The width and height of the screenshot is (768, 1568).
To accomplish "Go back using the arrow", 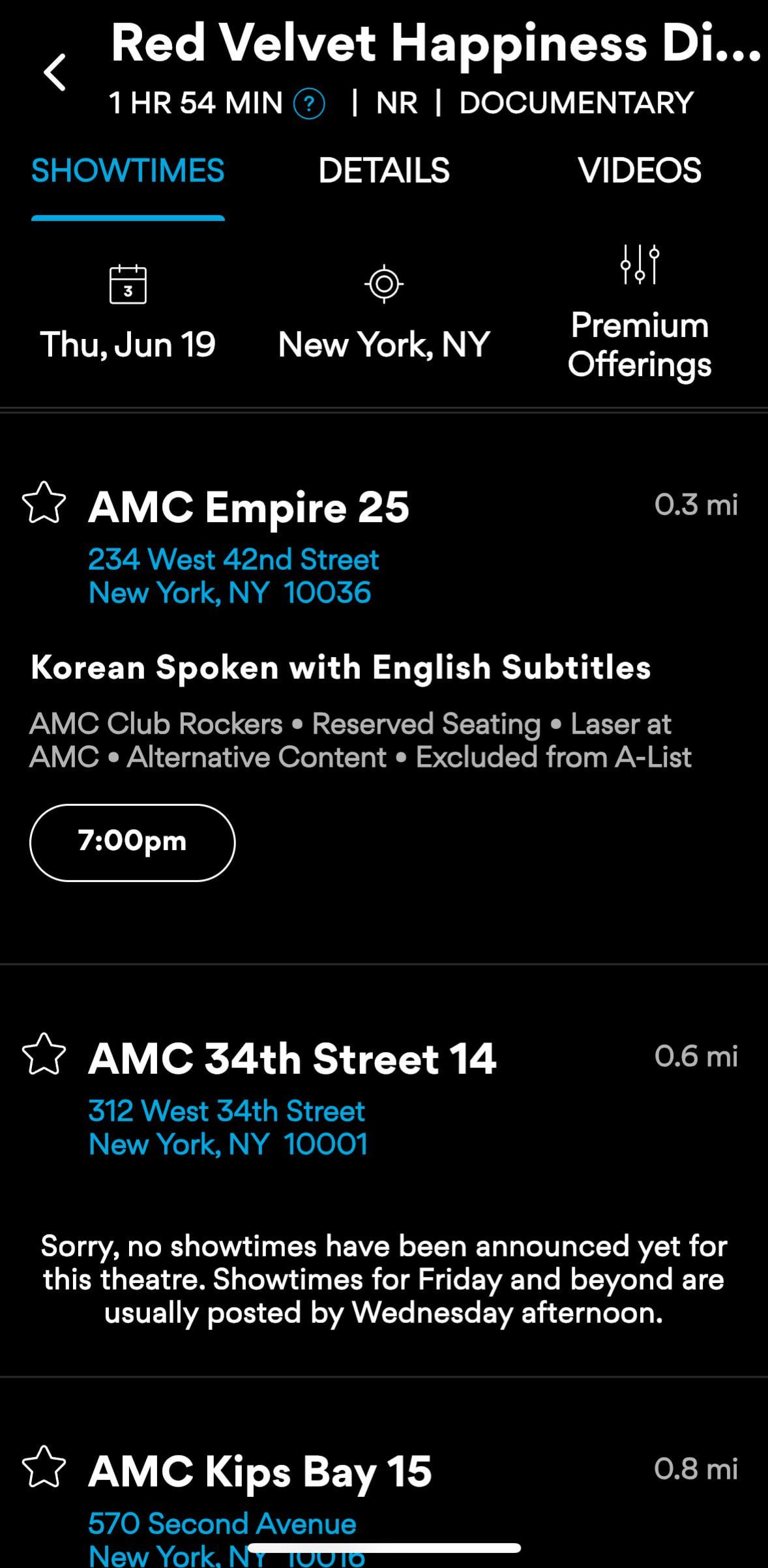I will pyautogui.click(x=55, y=72).
